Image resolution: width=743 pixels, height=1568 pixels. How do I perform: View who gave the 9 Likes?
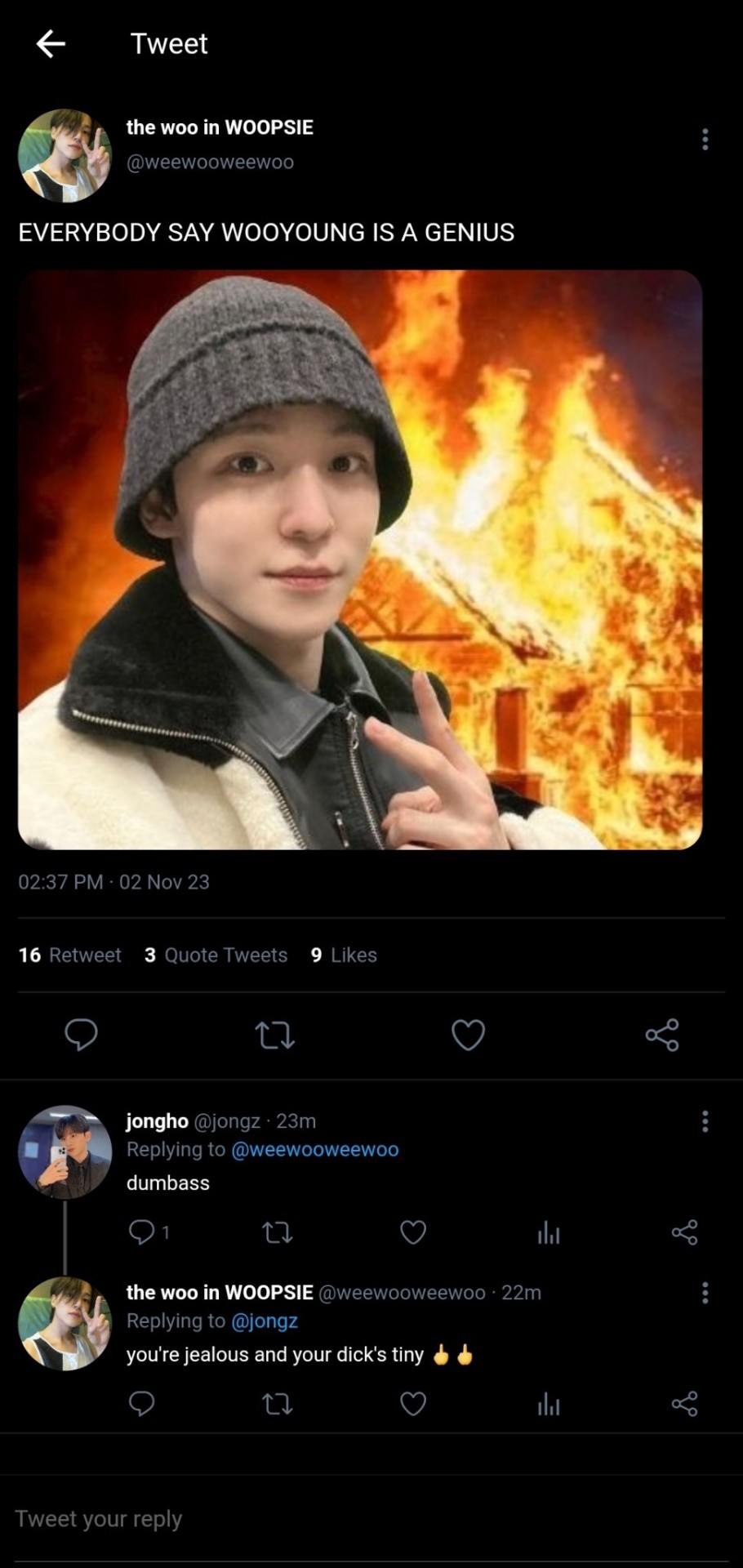(344, 955)
